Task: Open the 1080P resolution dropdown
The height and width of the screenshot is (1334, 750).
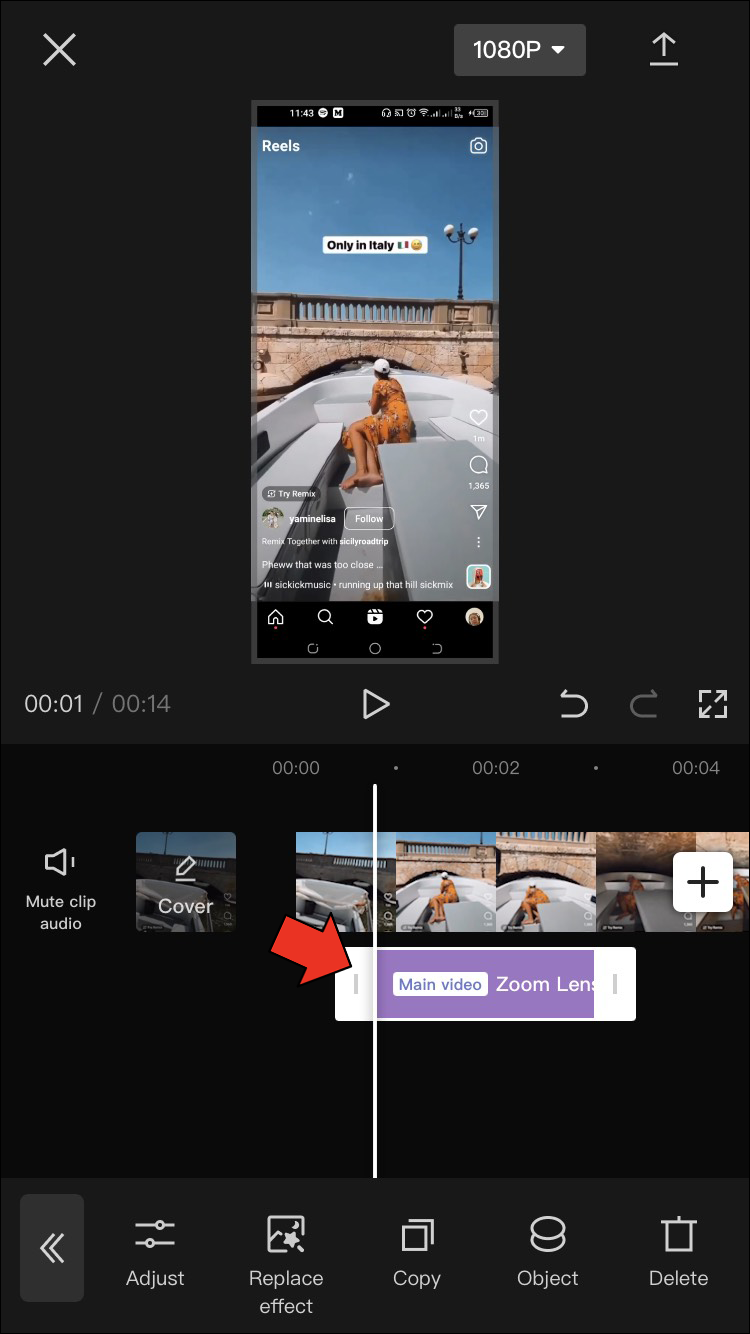Action: coord(519,50)
